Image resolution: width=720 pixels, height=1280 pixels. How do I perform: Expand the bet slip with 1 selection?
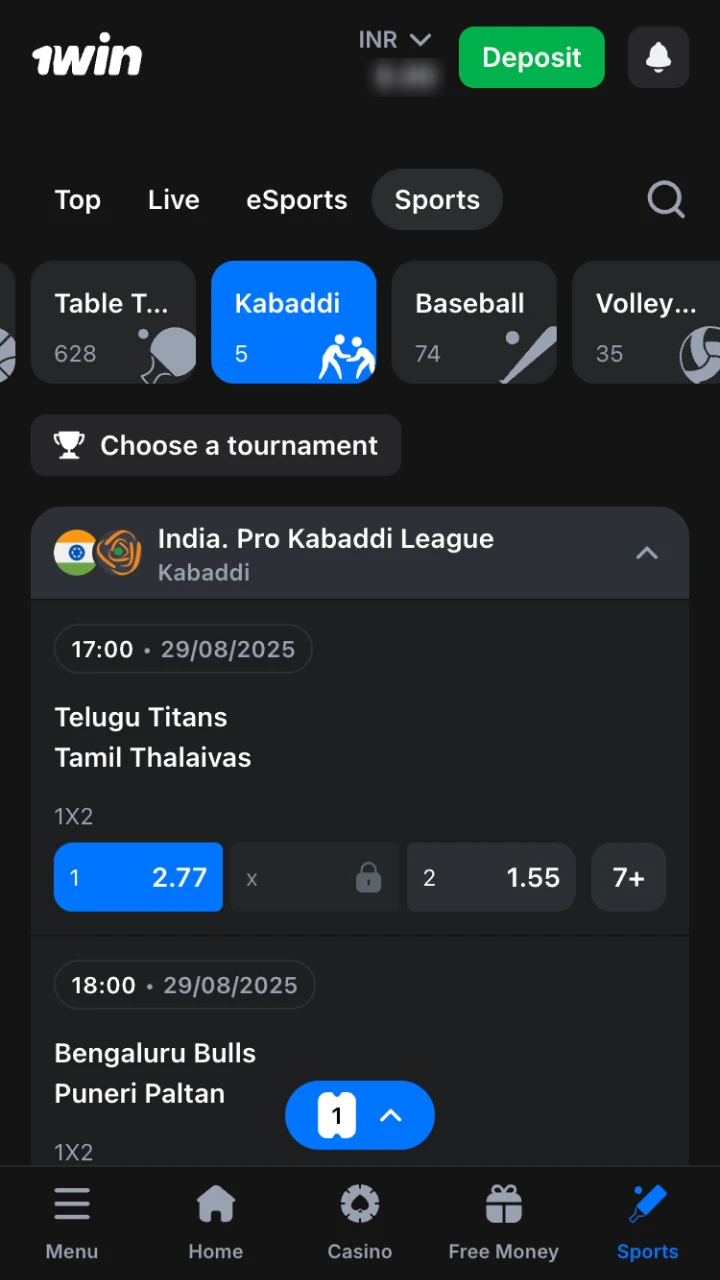point(360,1115)
